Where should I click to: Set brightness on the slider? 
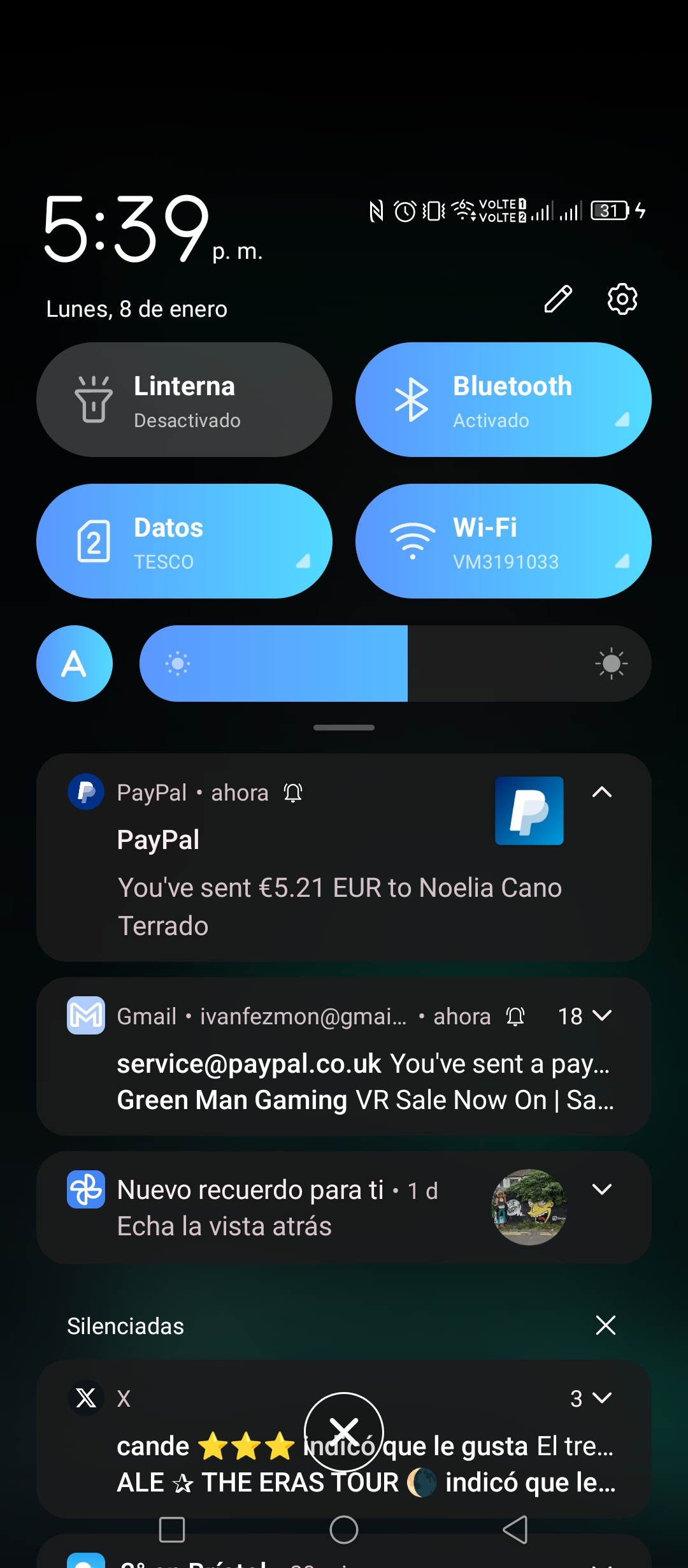point(395,664)
